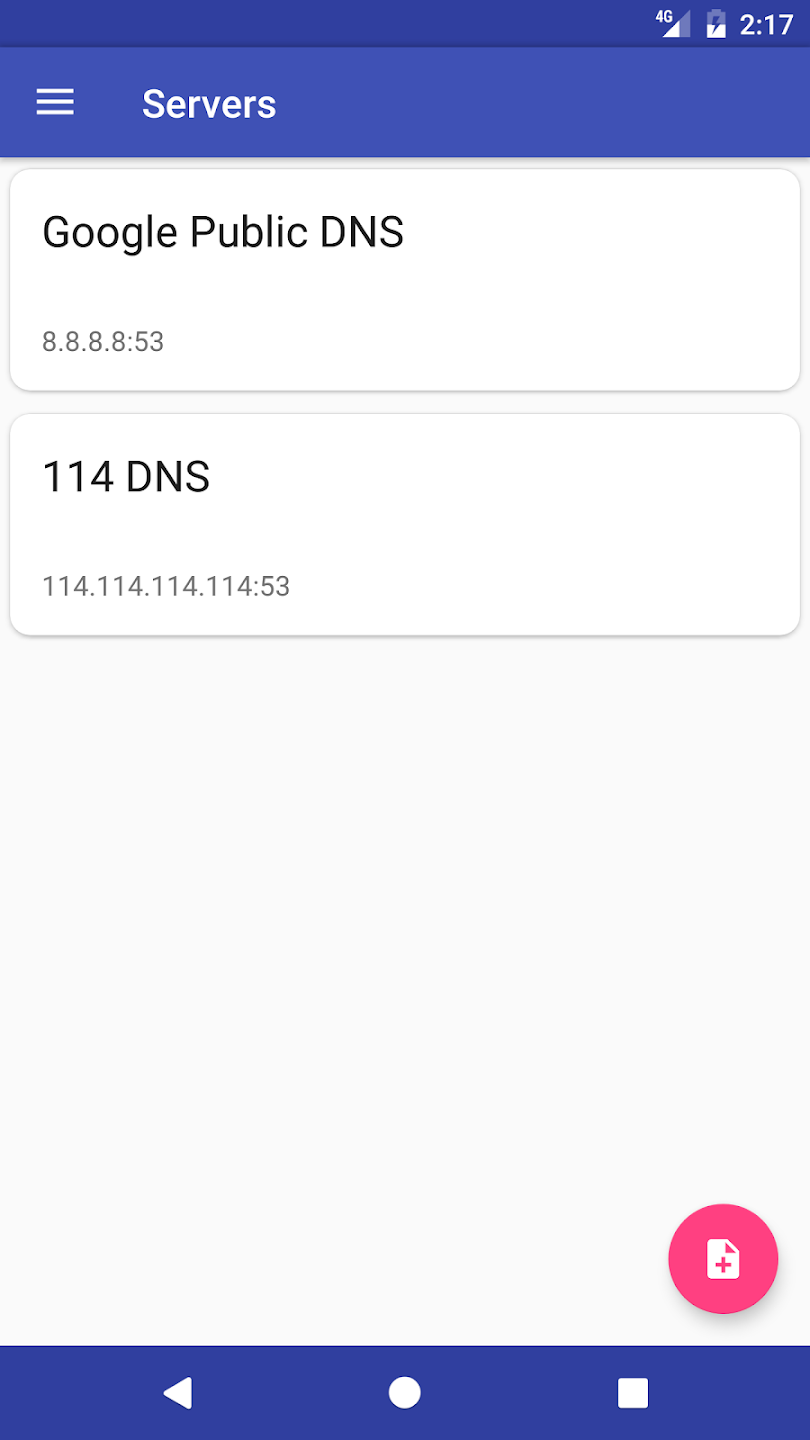Open the Google Public DNS server card
The height and width of the screenshot is (1440, 810).
point(404,279)
